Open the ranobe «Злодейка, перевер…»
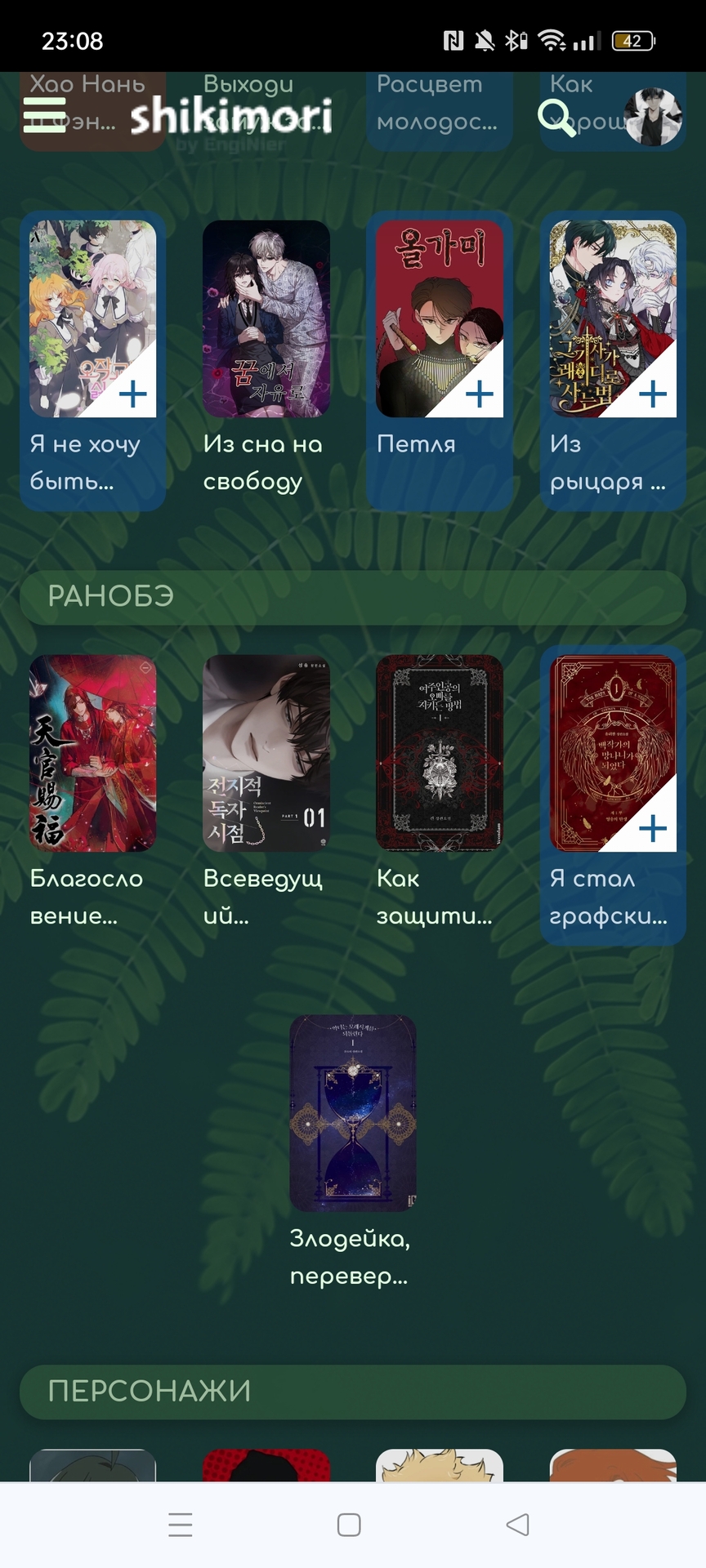Viewport: 706px width, 1568px height. click(x=353, y=1113)
